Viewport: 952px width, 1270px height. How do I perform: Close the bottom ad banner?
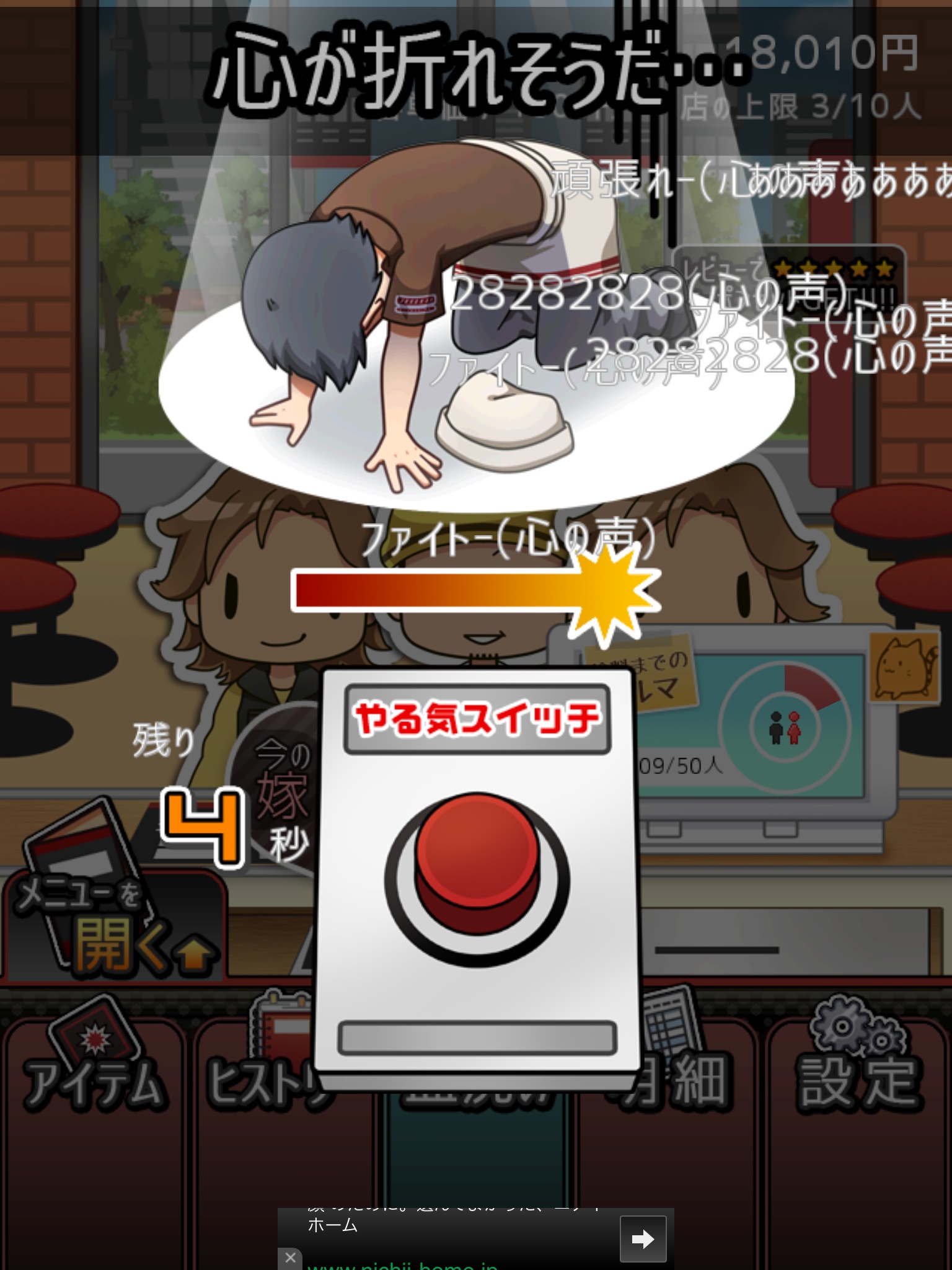click(290, 1258)
